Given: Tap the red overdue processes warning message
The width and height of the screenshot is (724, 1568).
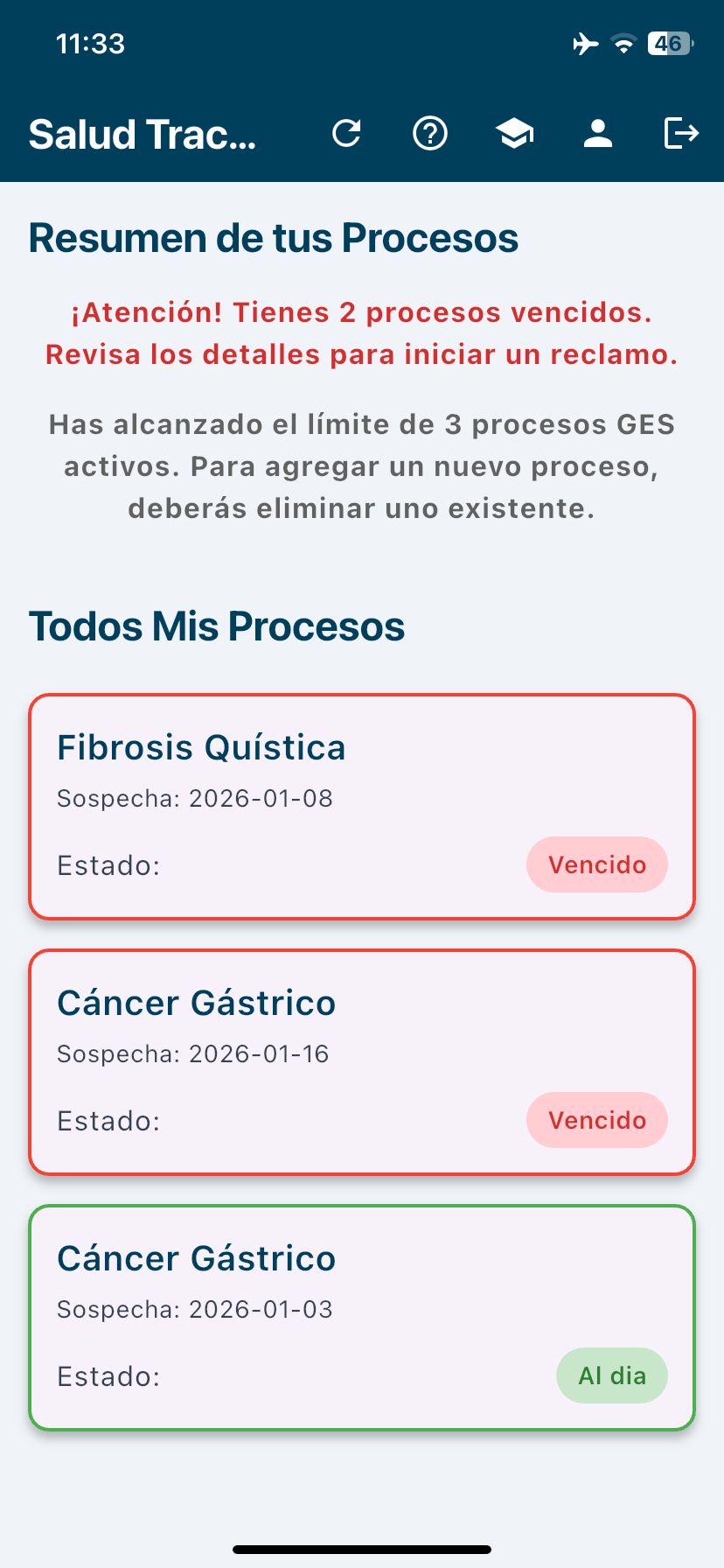Looking at the screenshot, I should point(362,333).
